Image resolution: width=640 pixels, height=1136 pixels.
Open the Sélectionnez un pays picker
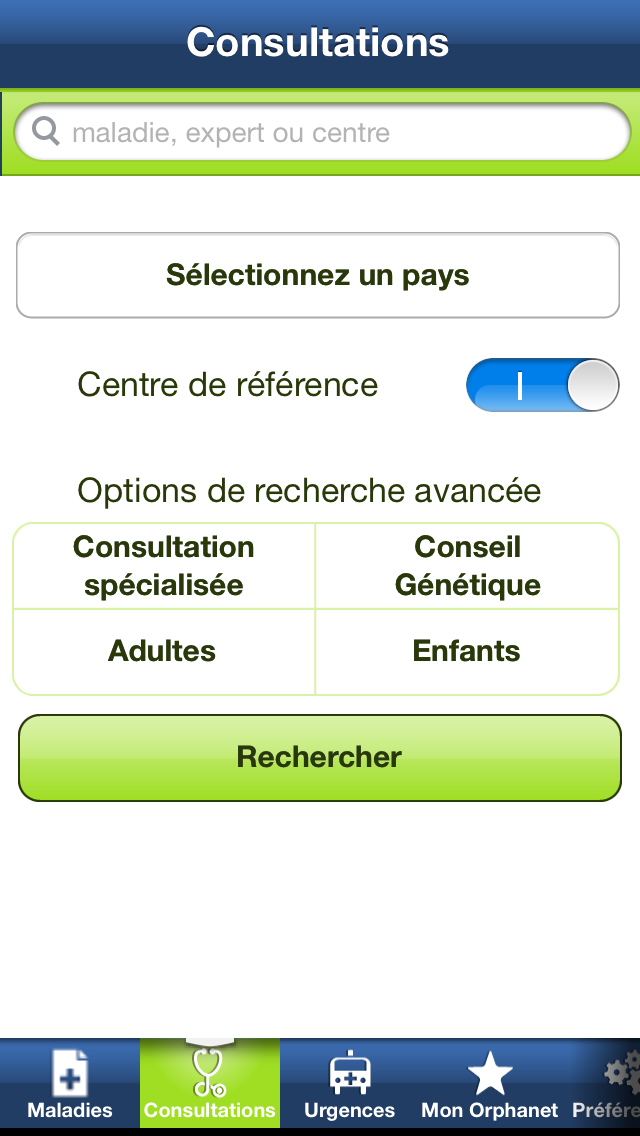318,275
